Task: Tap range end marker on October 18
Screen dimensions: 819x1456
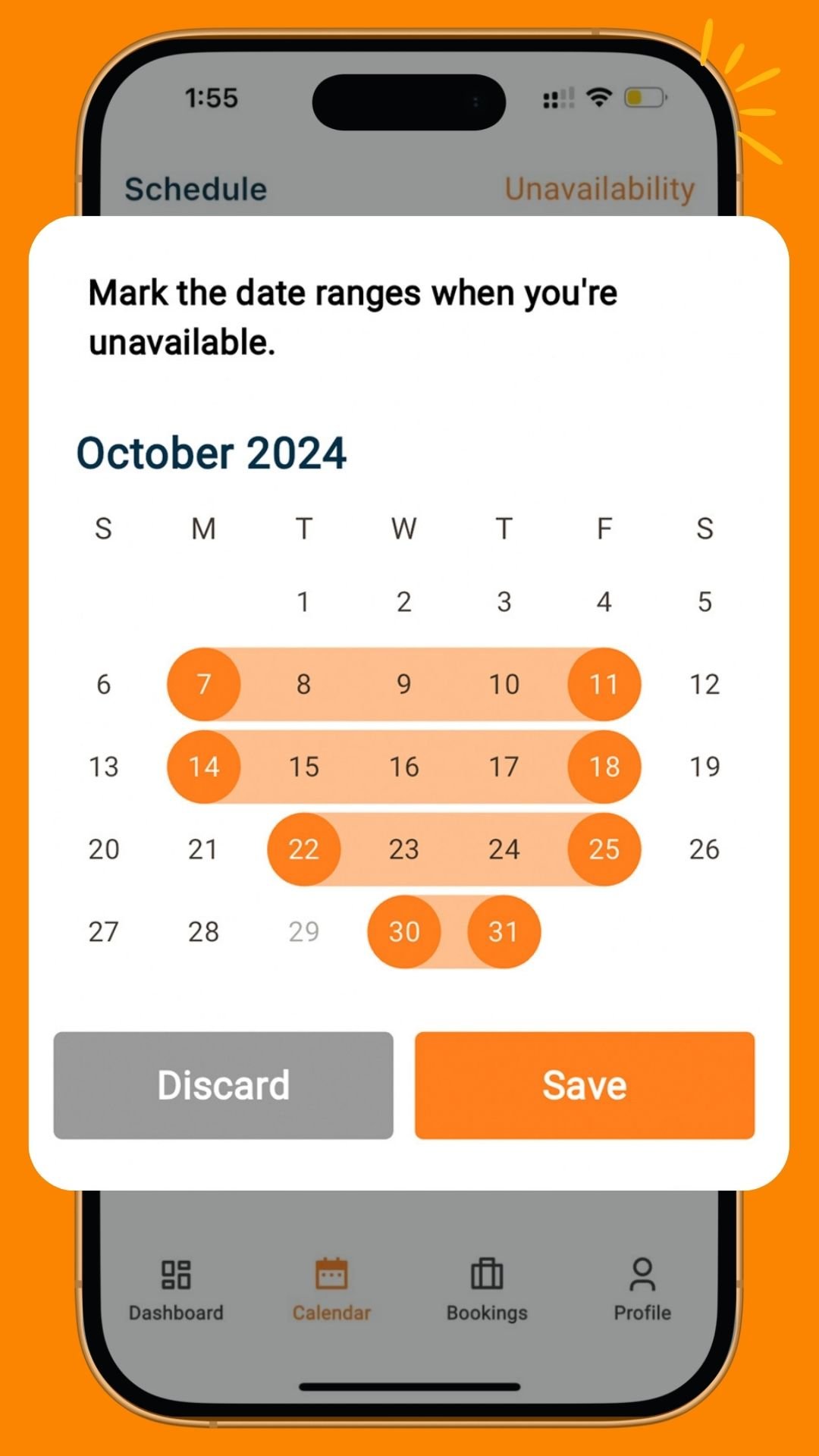Action: click(604, 767)
